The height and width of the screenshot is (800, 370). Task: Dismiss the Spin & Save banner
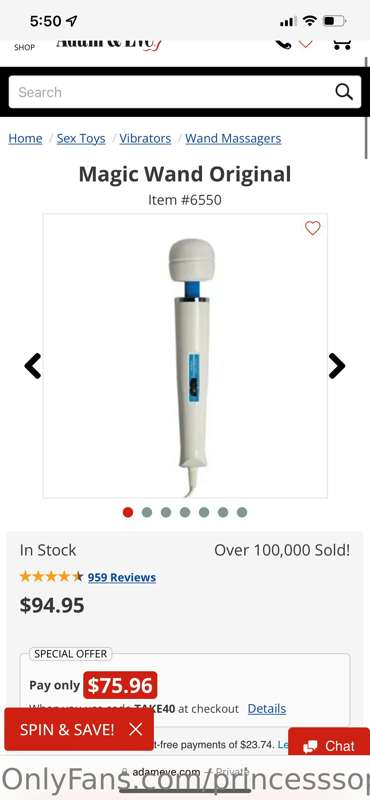click(x=136, y=729)
